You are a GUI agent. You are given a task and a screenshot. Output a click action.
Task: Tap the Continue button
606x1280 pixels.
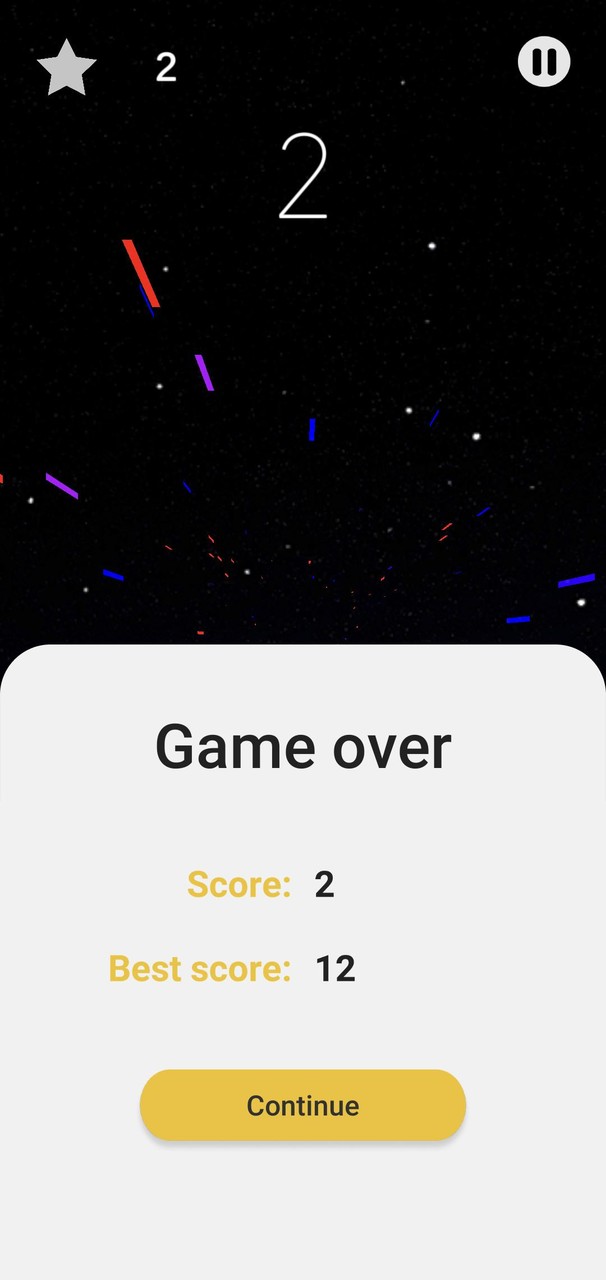303,1105
